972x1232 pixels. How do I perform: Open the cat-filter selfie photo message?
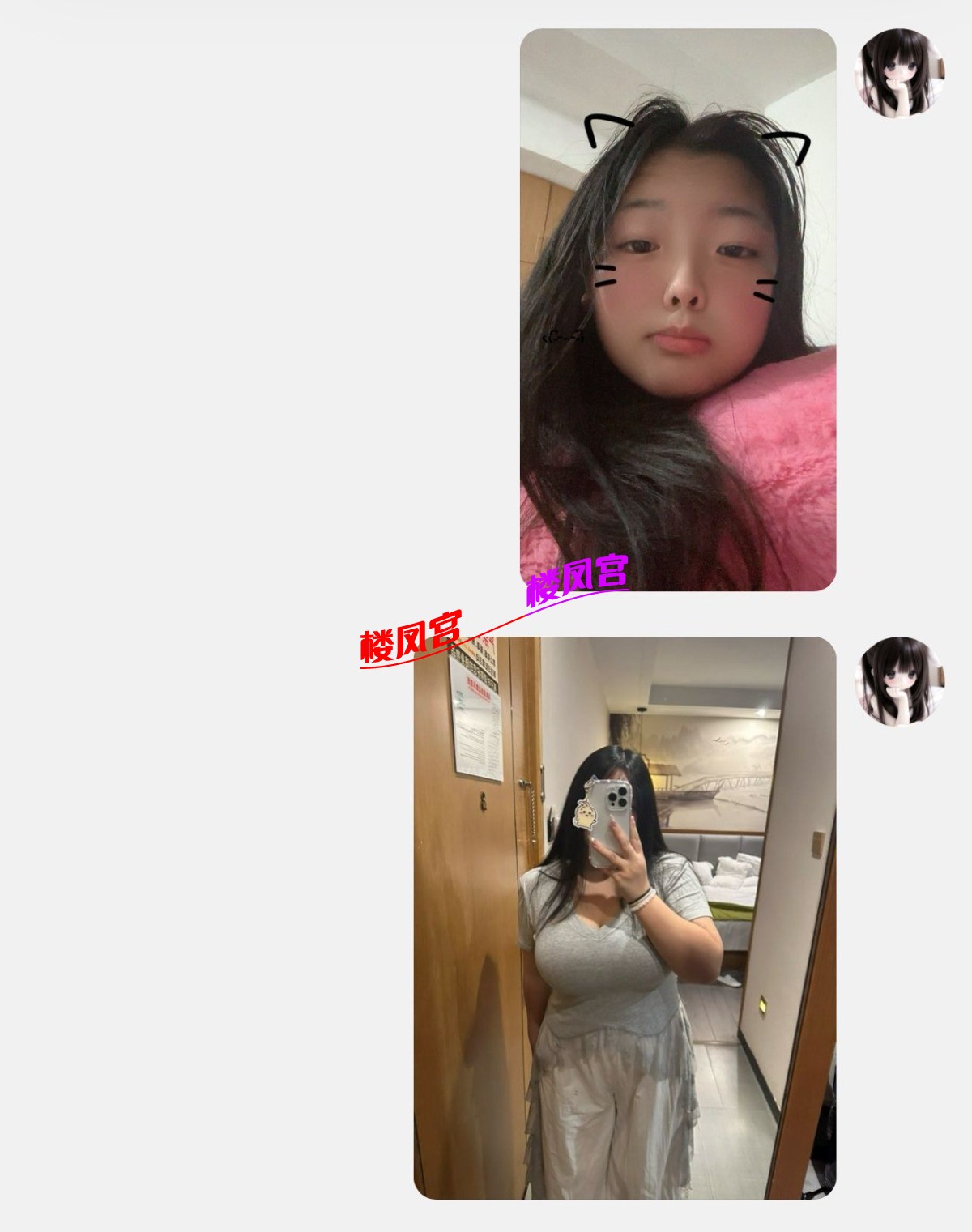[677, 309]
